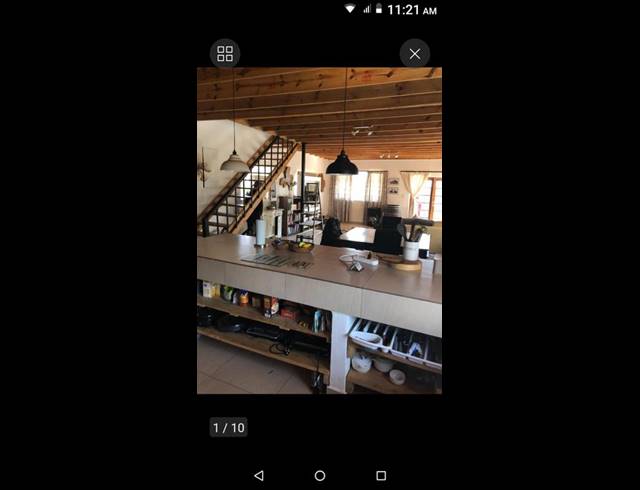This screenshot has width=640, height=490.
Task: Open the photo grid view
Action: (225, 54)
